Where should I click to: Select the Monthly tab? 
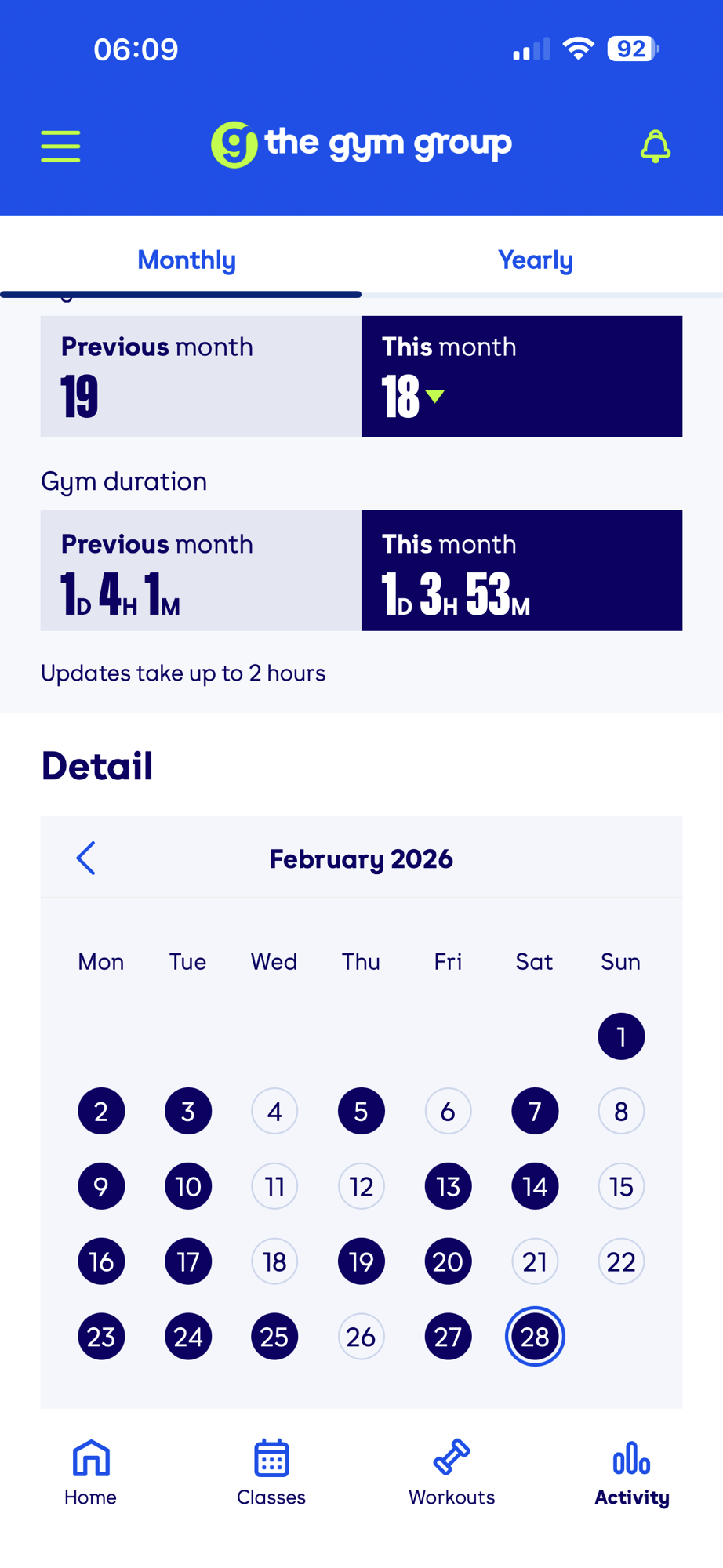[187, 260]
